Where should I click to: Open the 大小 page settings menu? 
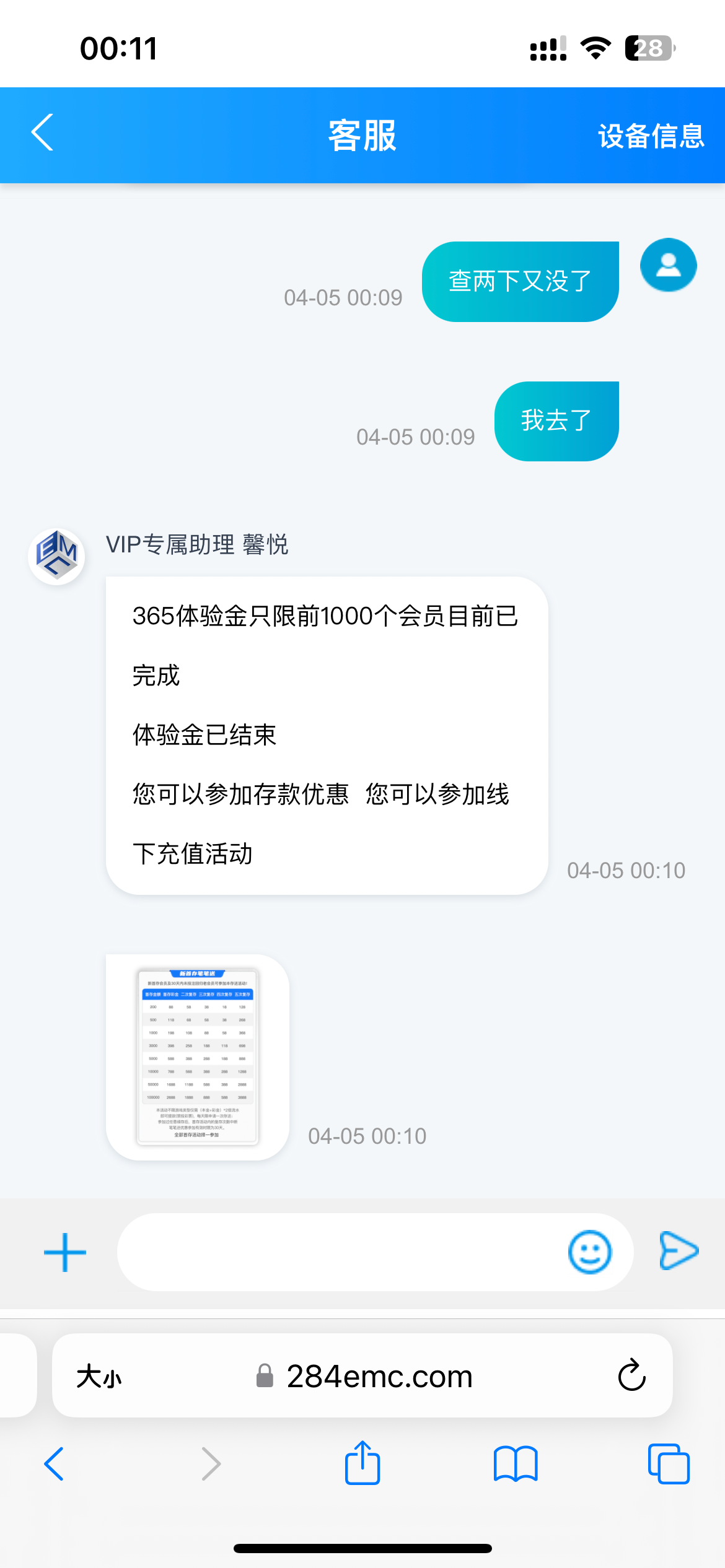tap(99, 1377)
